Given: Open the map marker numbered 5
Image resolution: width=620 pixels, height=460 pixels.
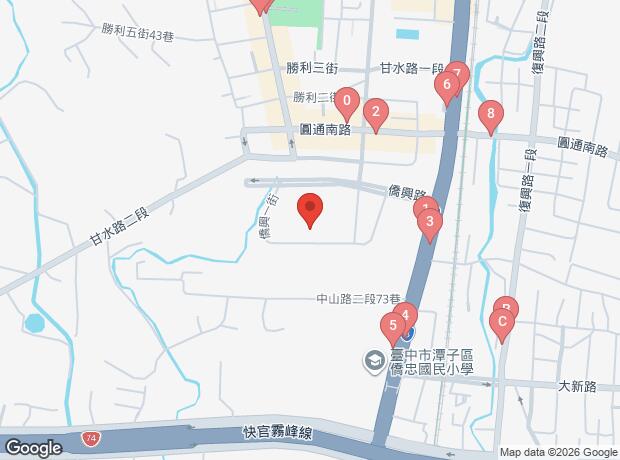Looking at the screenshot, I should tap(393, 325).
